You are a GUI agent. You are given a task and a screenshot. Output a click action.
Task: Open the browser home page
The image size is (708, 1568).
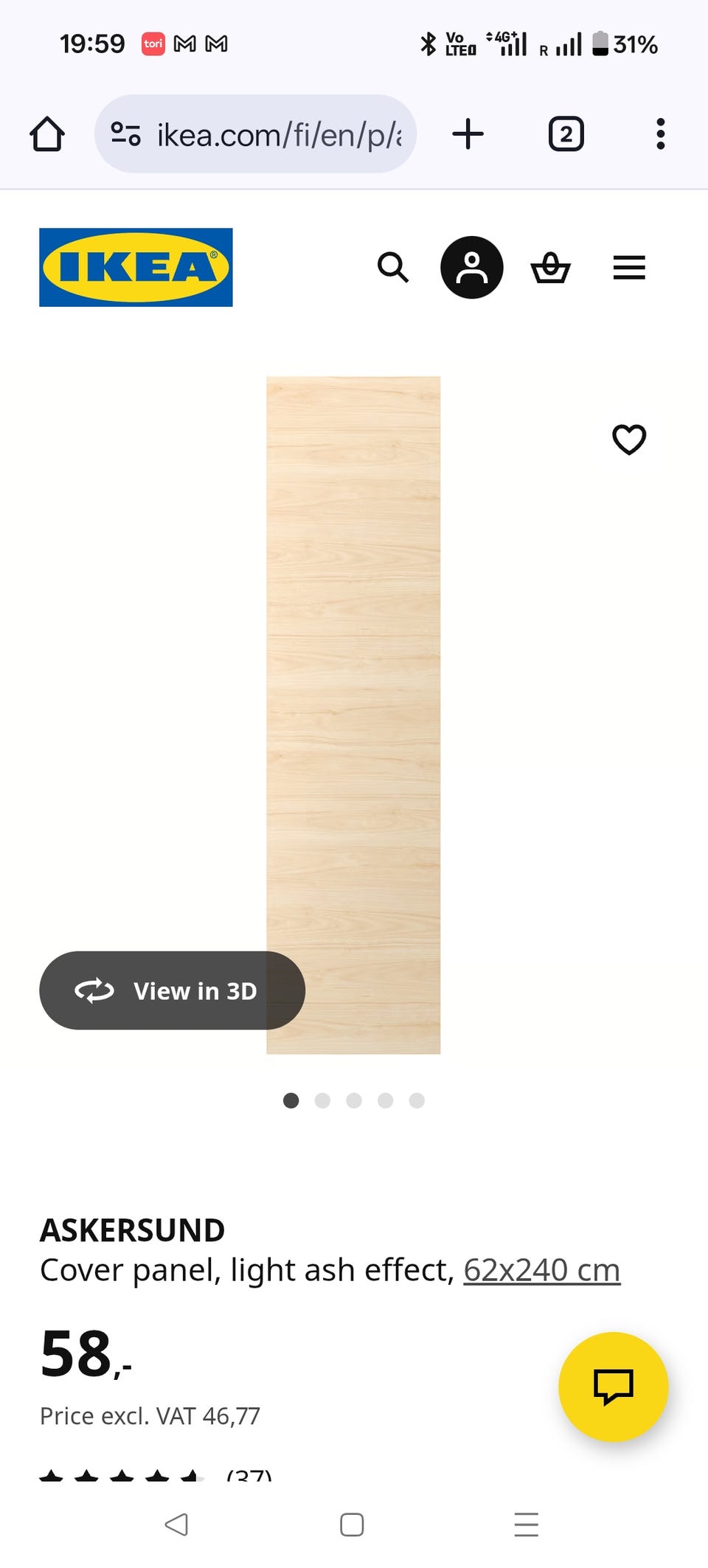47,134
